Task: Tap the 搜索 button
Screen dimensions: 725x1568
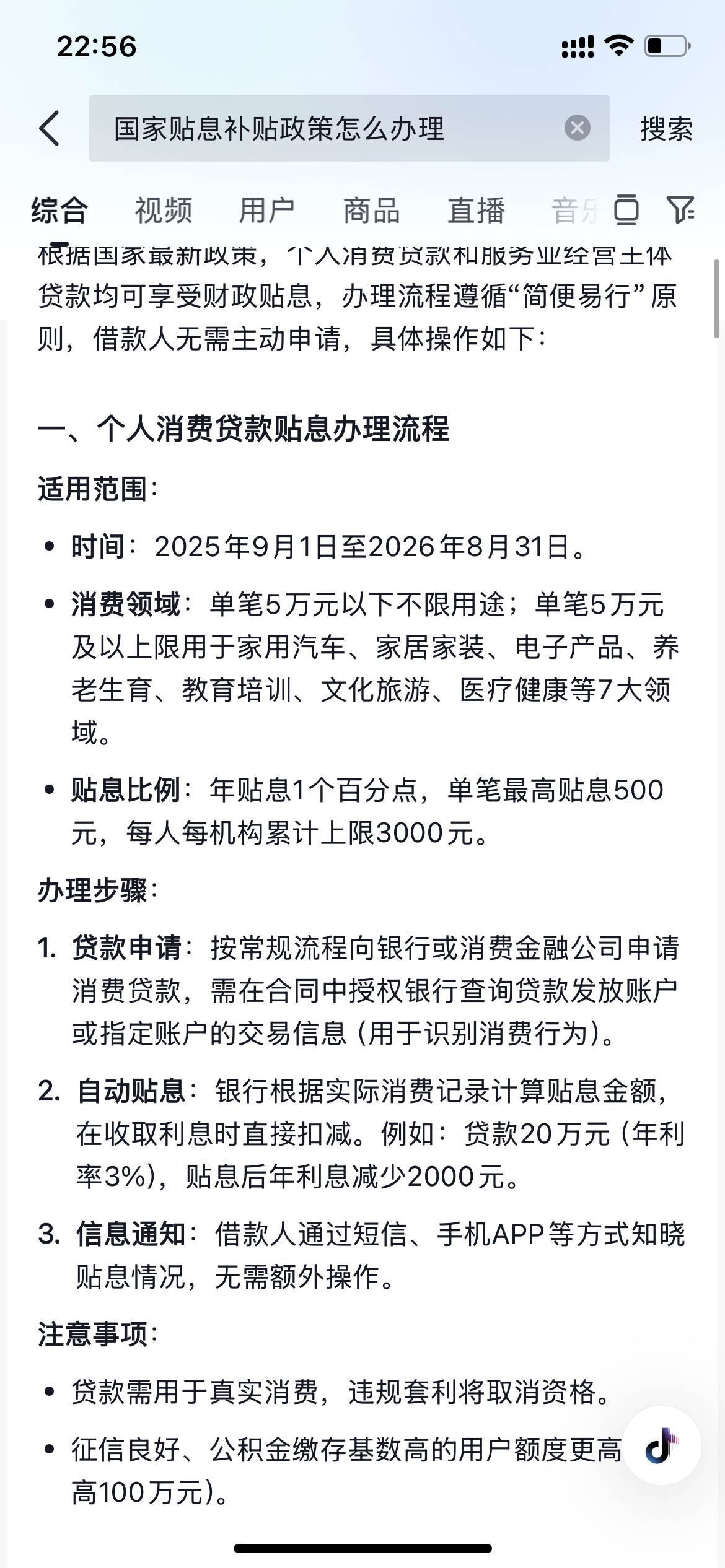Action: click(666, 129)
